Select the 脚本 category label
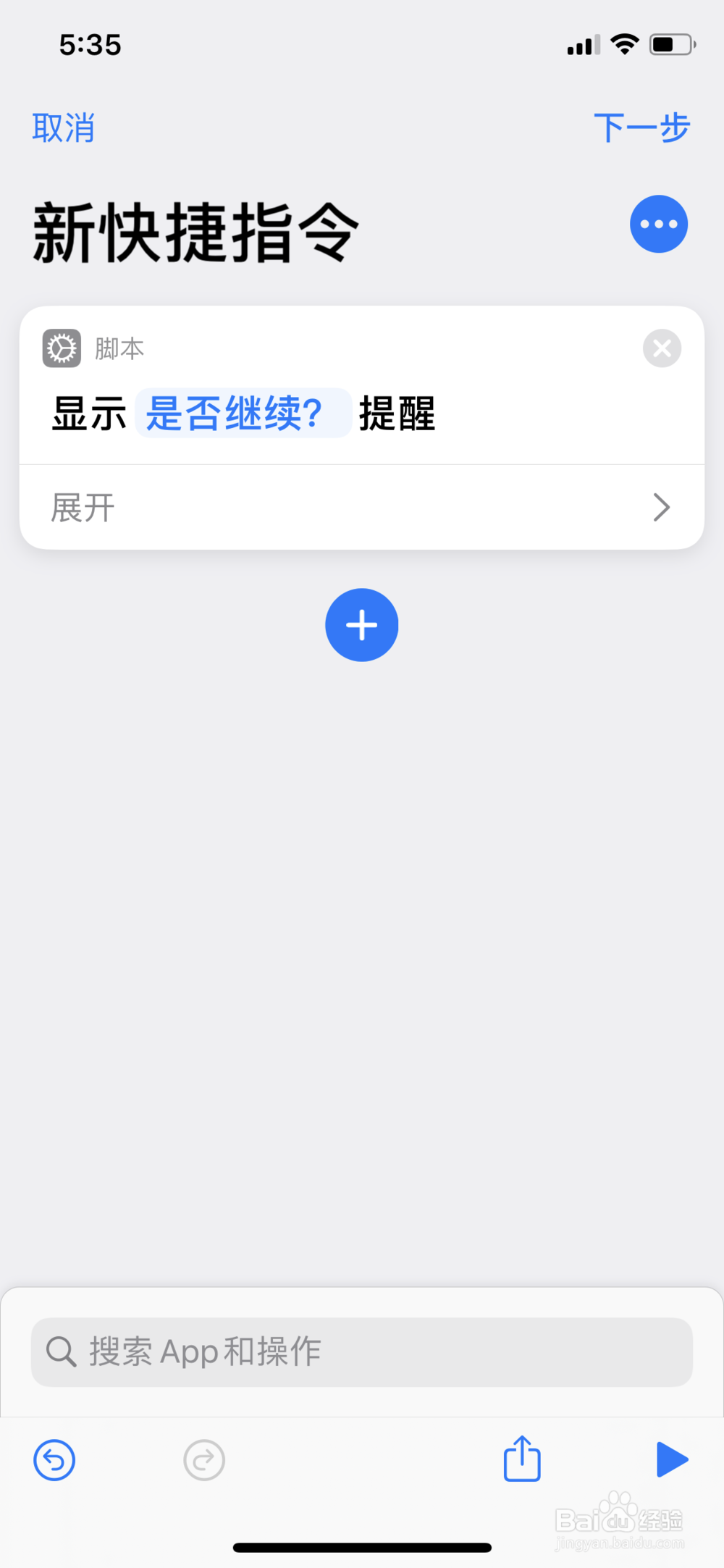Viewport: 724px width, 1568px height. coord(118,348)
